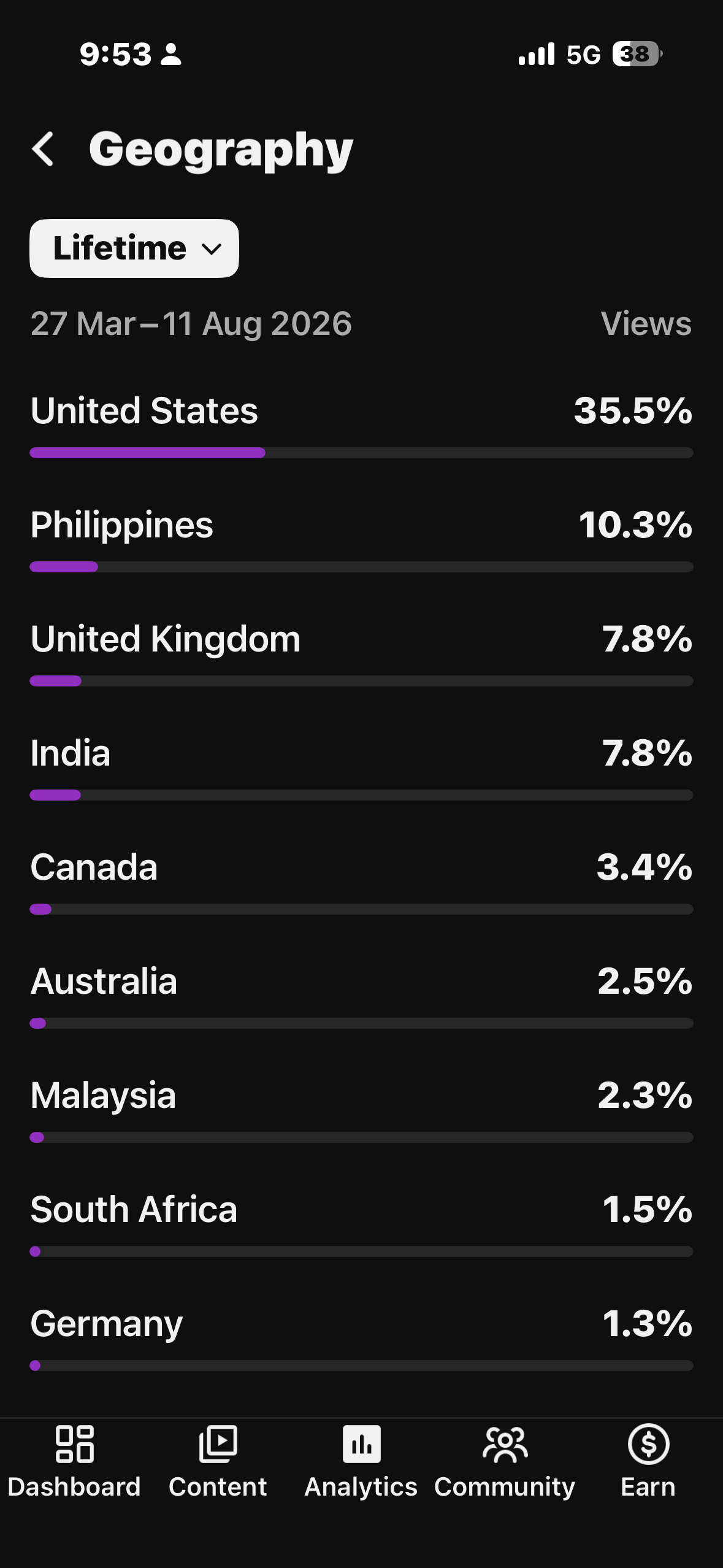Switch to the Dashboard tab

74,1462
